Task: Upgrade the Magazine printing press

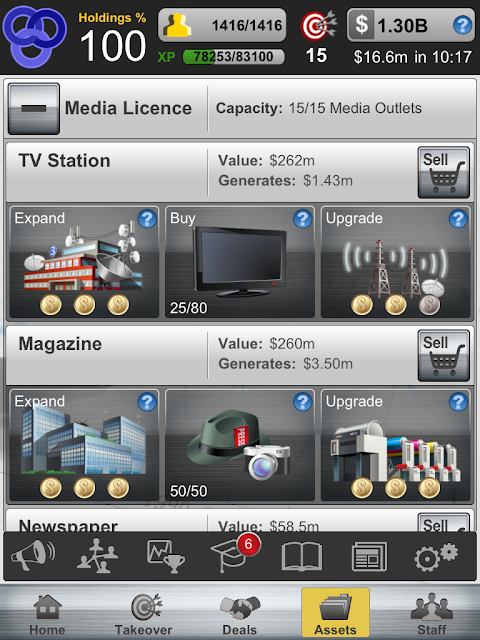Action: coord(396,445)
